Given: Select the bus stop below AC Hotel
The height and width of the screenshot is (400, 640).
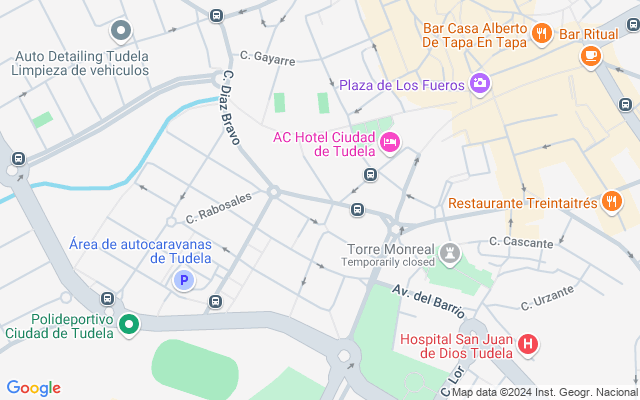Looking at the screenshot, I should click(370, 175).
